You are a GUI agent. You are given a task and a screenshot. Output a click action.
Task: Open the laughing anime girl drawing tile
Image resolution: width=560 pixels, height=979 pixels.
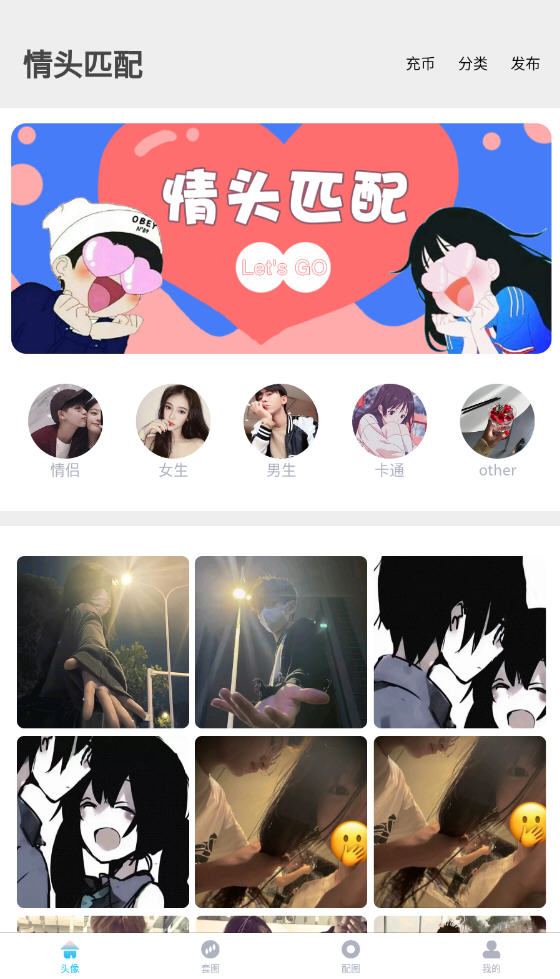(103, 822)
